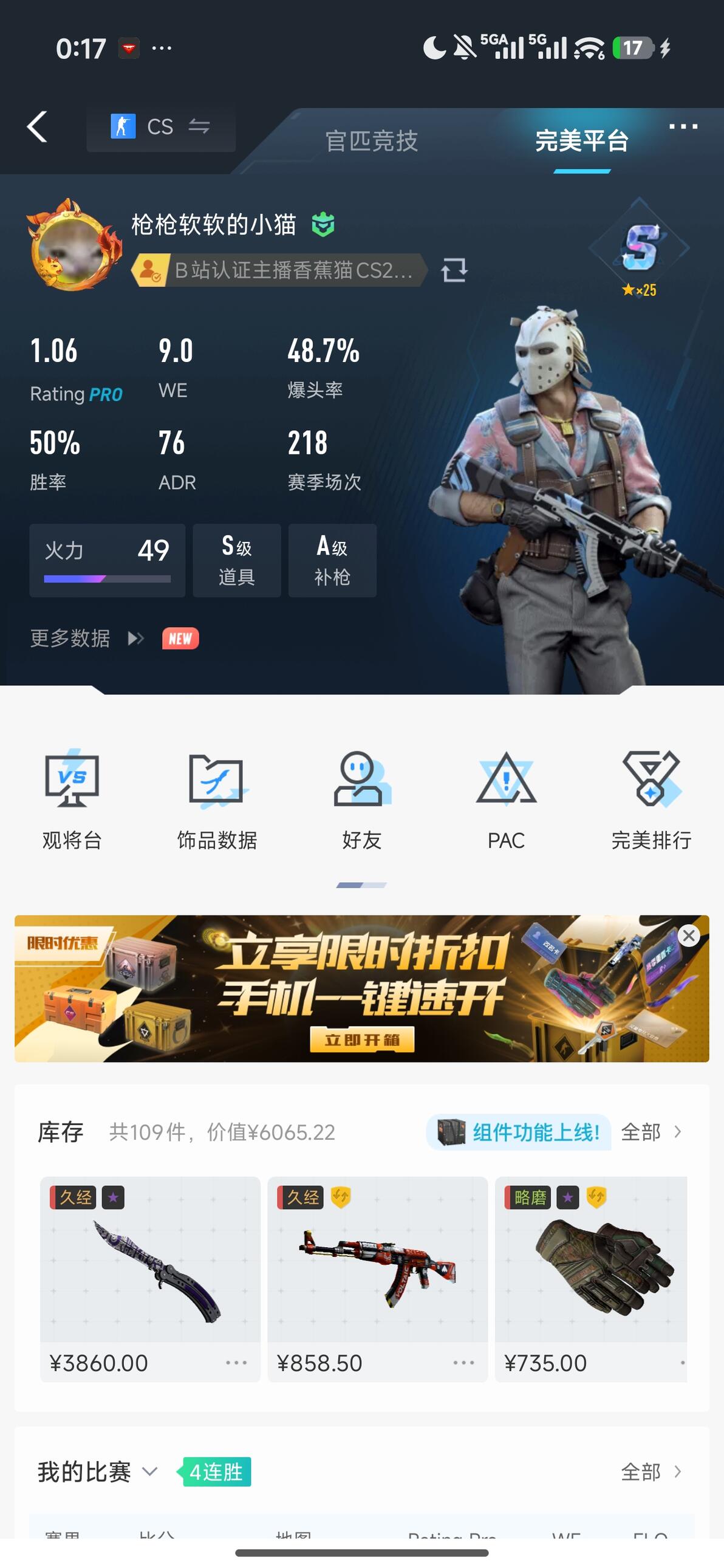Tap the switch icon beside the streamer badge
The image size is (724, 1568).
click(454, 270)
